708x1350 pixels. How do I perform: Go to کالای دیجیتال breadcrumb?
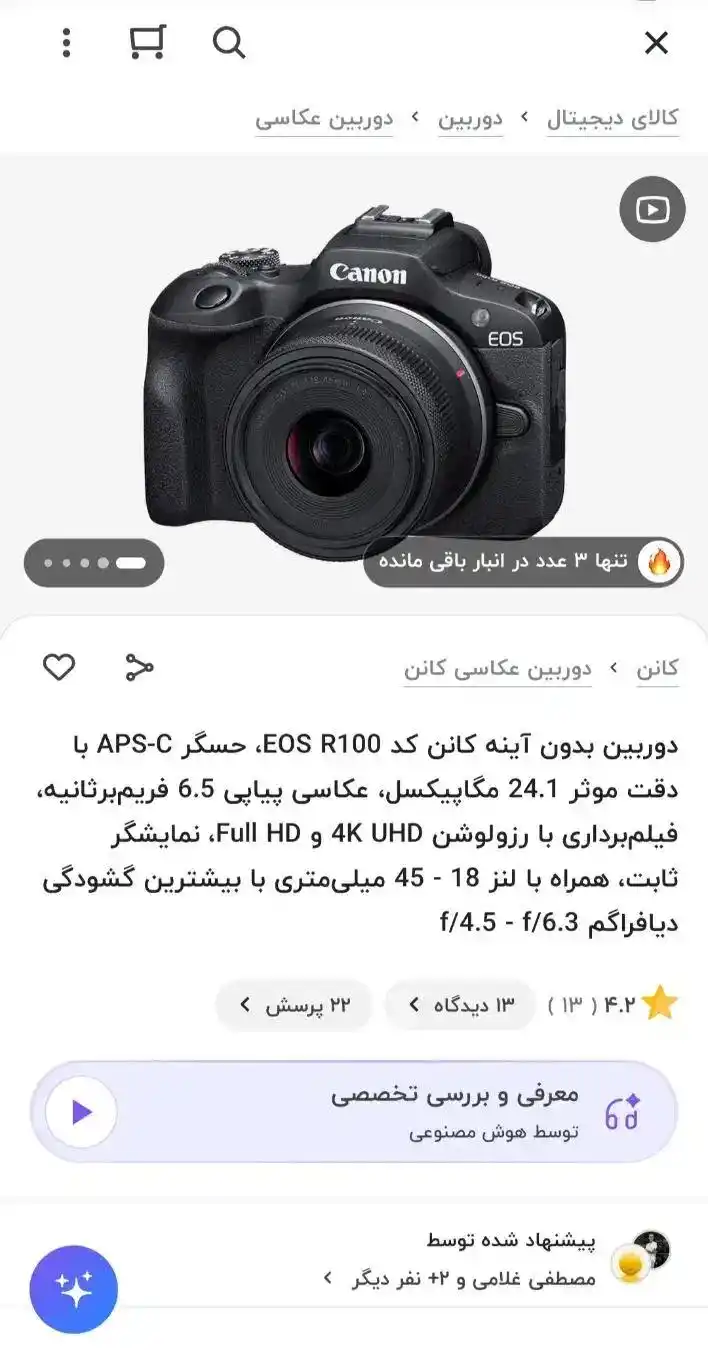(x=612, y=118)
